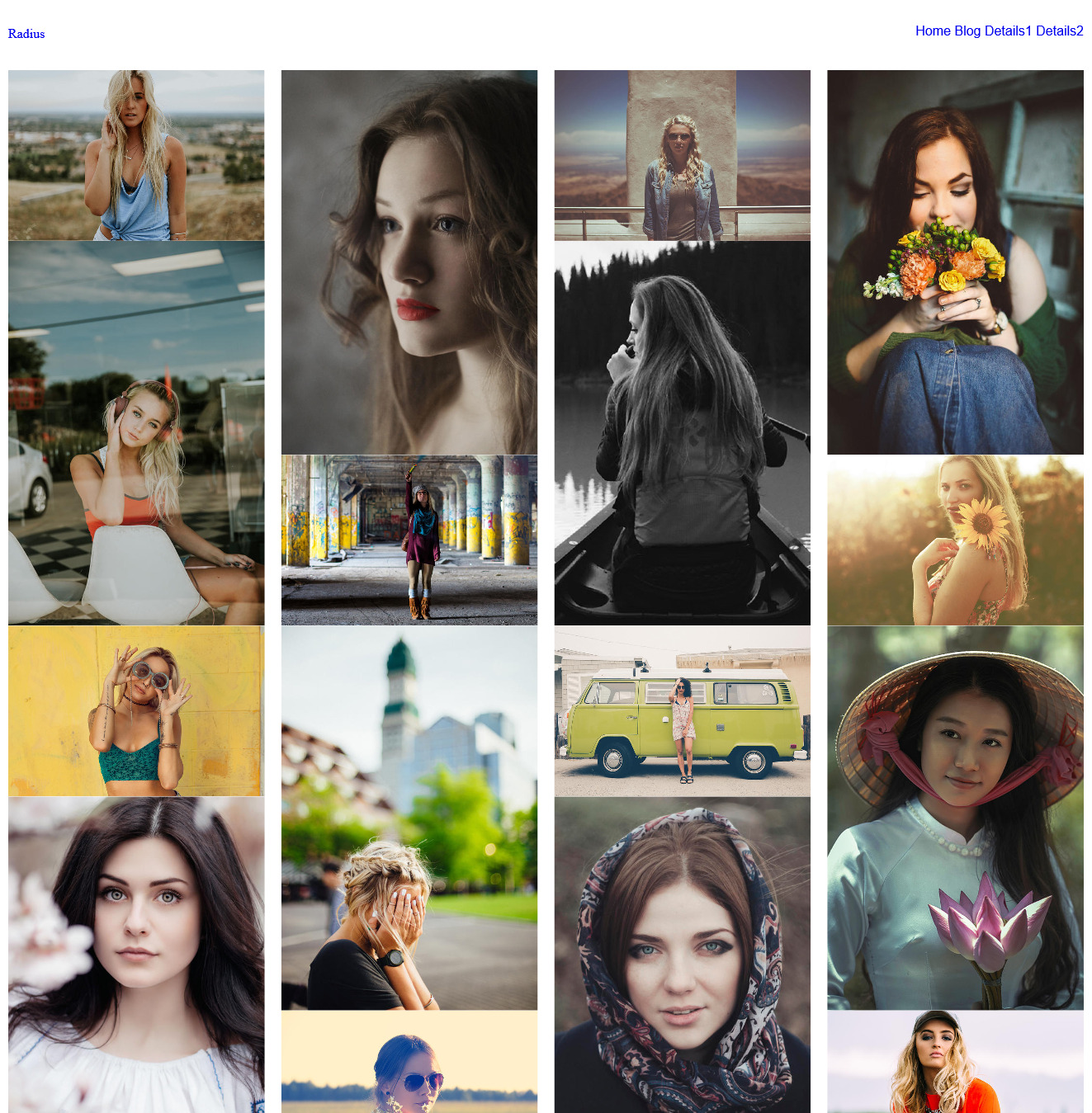Open photo of woman in denim jacket by pillar
This screenshot has width=1092, height=1113.
pos(682,155)
